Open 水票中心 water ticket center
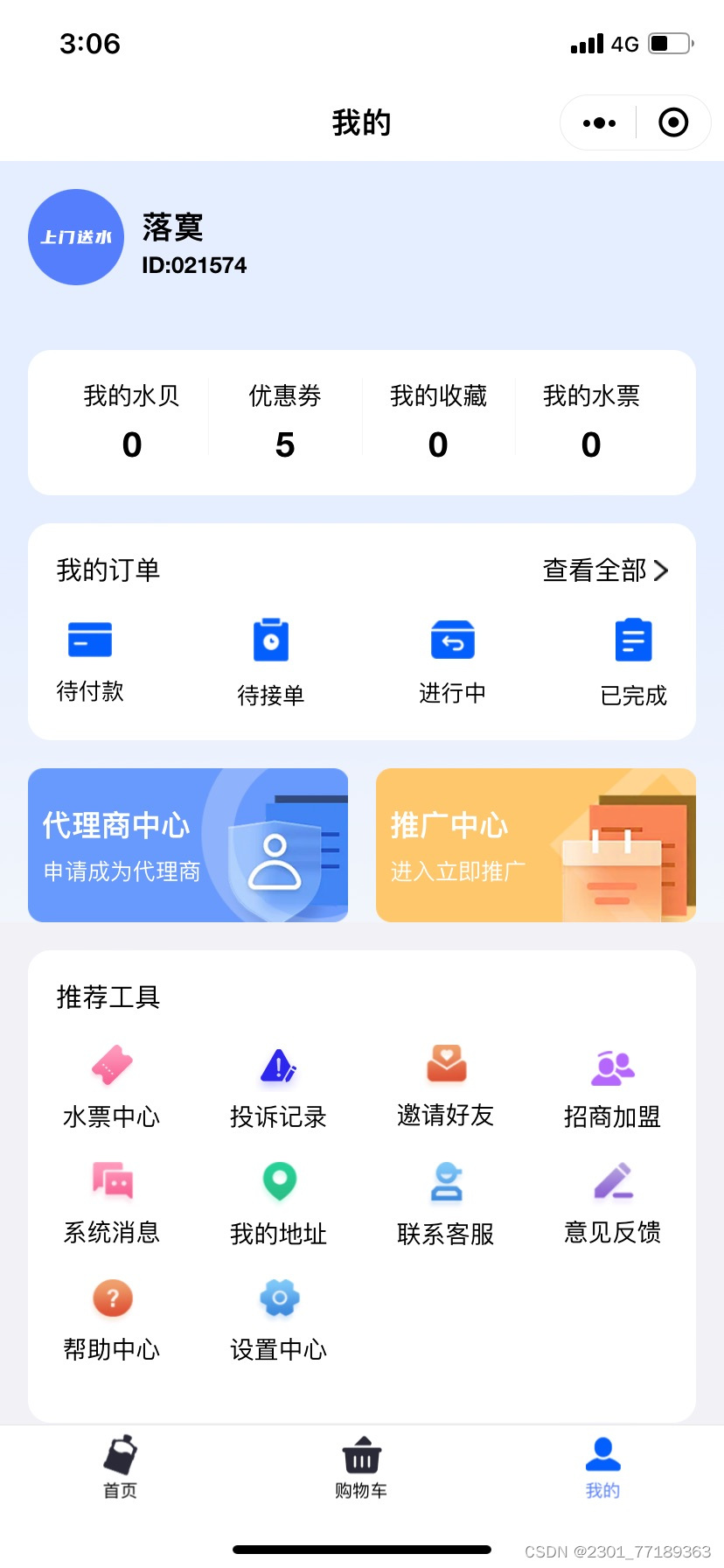Screen dimensions: 724x1568 point(112,1087)
